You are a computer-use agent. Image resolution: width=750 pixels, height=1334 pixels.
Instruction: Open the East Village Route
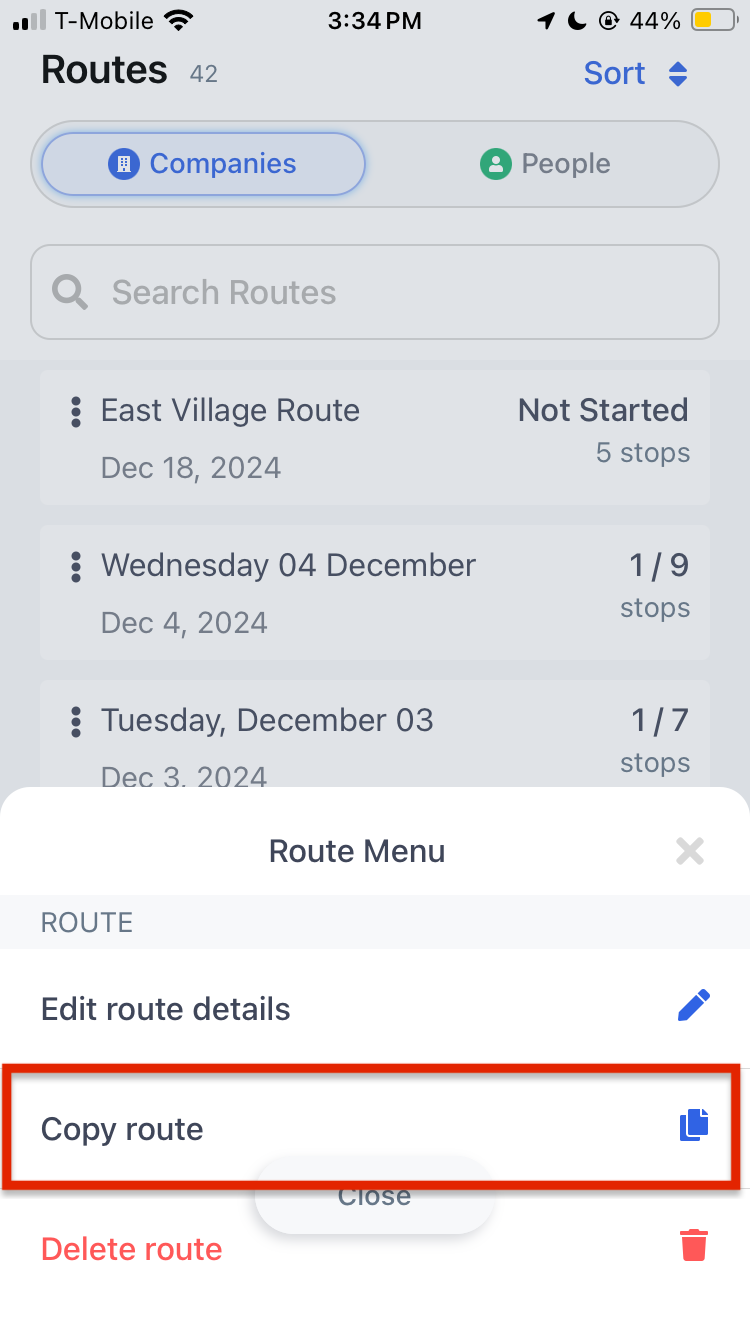(375, 437)
